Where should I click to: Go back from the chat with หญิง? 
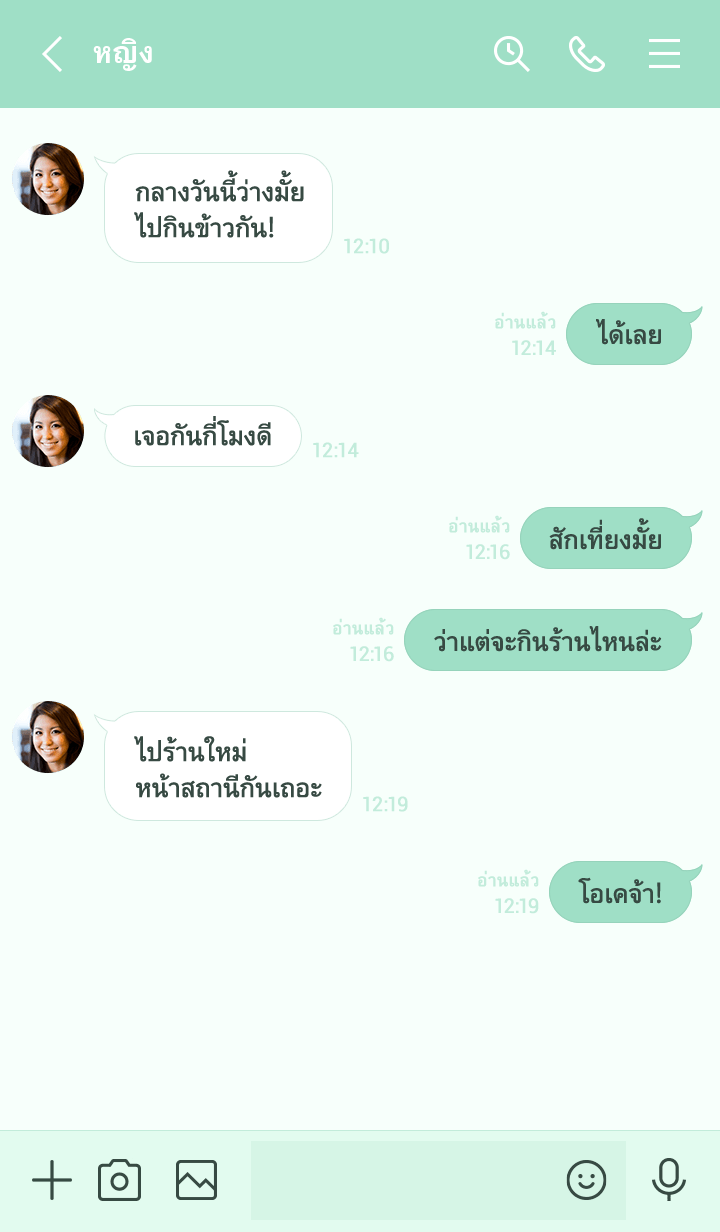point(52,54)
